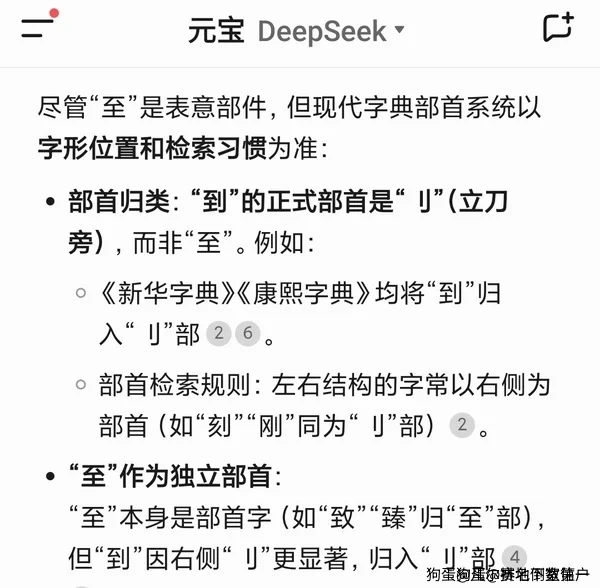Open the DeepSeek model dropdown
This screenshot has width=600, height=588.
point(331,31)
